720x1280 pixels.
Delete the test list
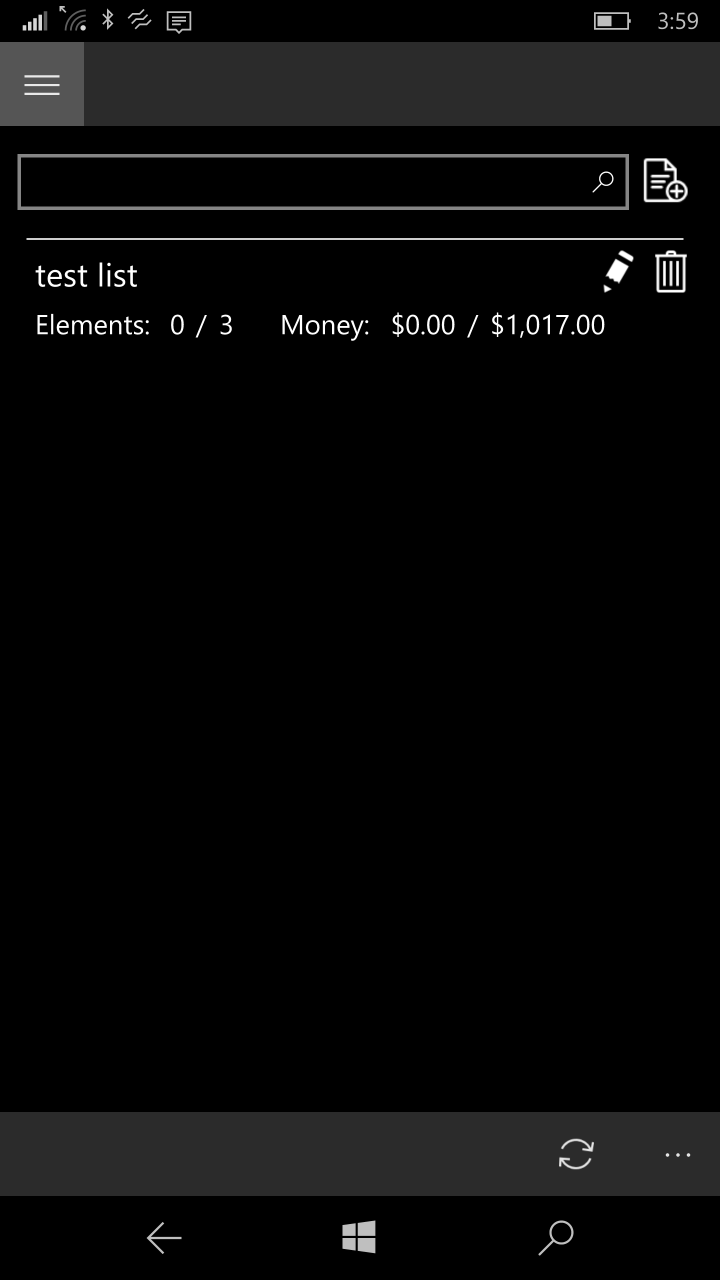pos(670,272)
